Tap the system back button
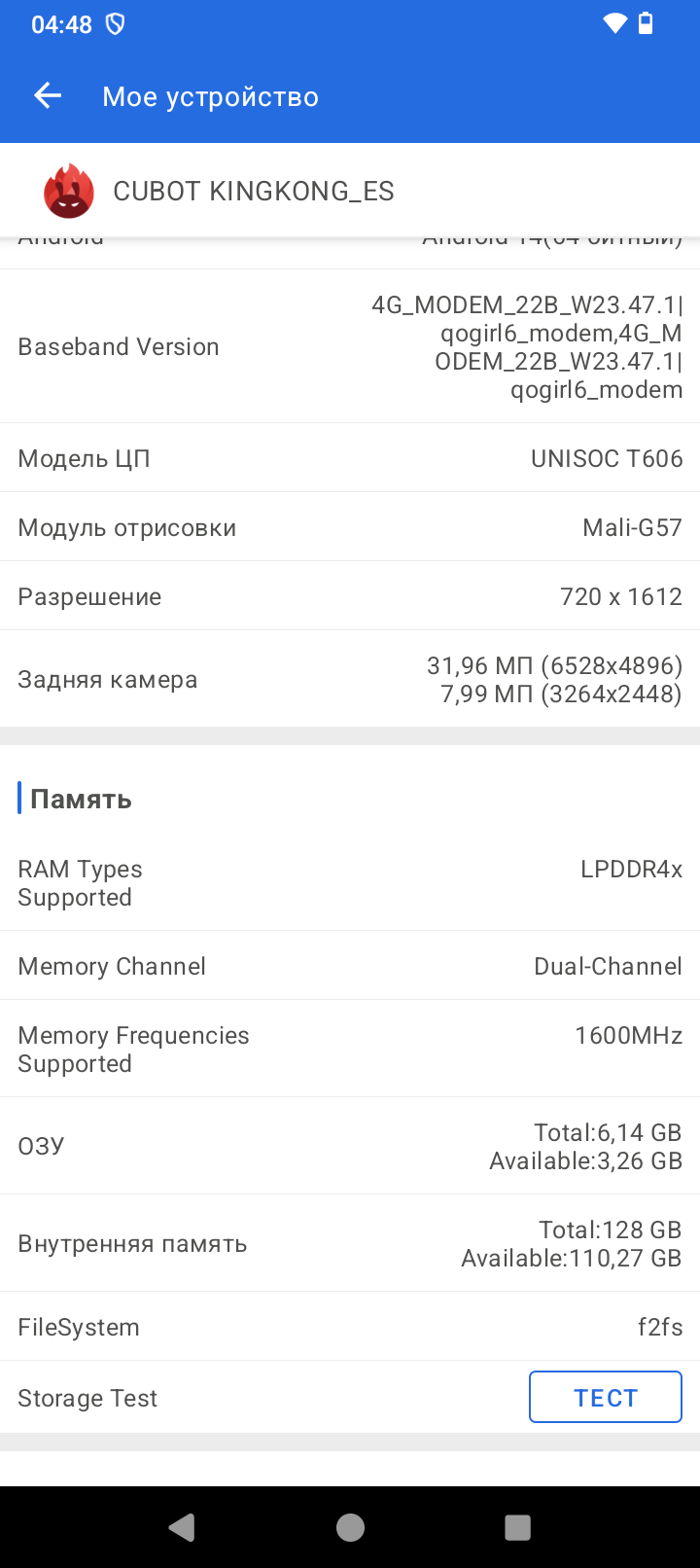Viewport: 700px width, 1568px height. point(182,1527)
